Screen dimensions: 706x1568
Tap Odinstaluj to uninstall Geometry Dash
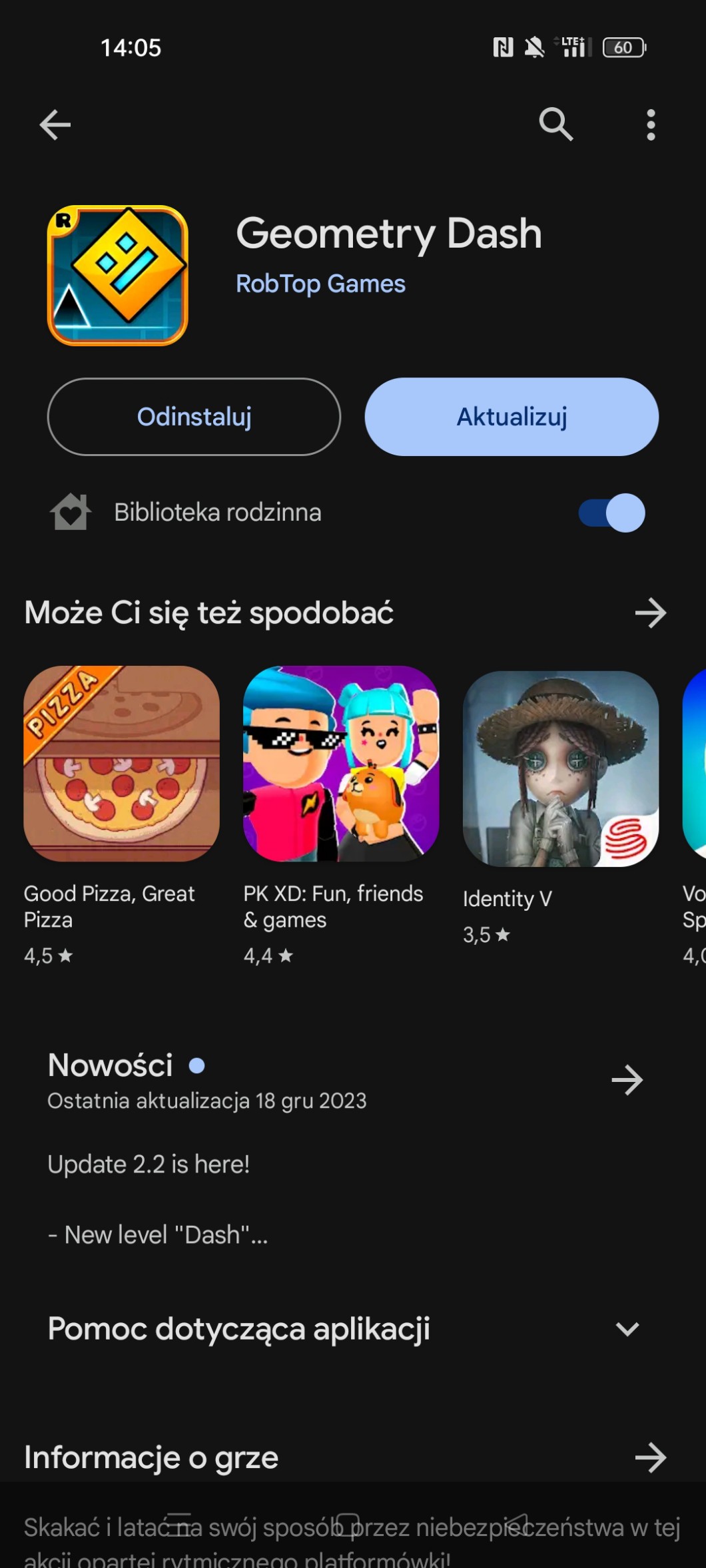pos(194,417)
